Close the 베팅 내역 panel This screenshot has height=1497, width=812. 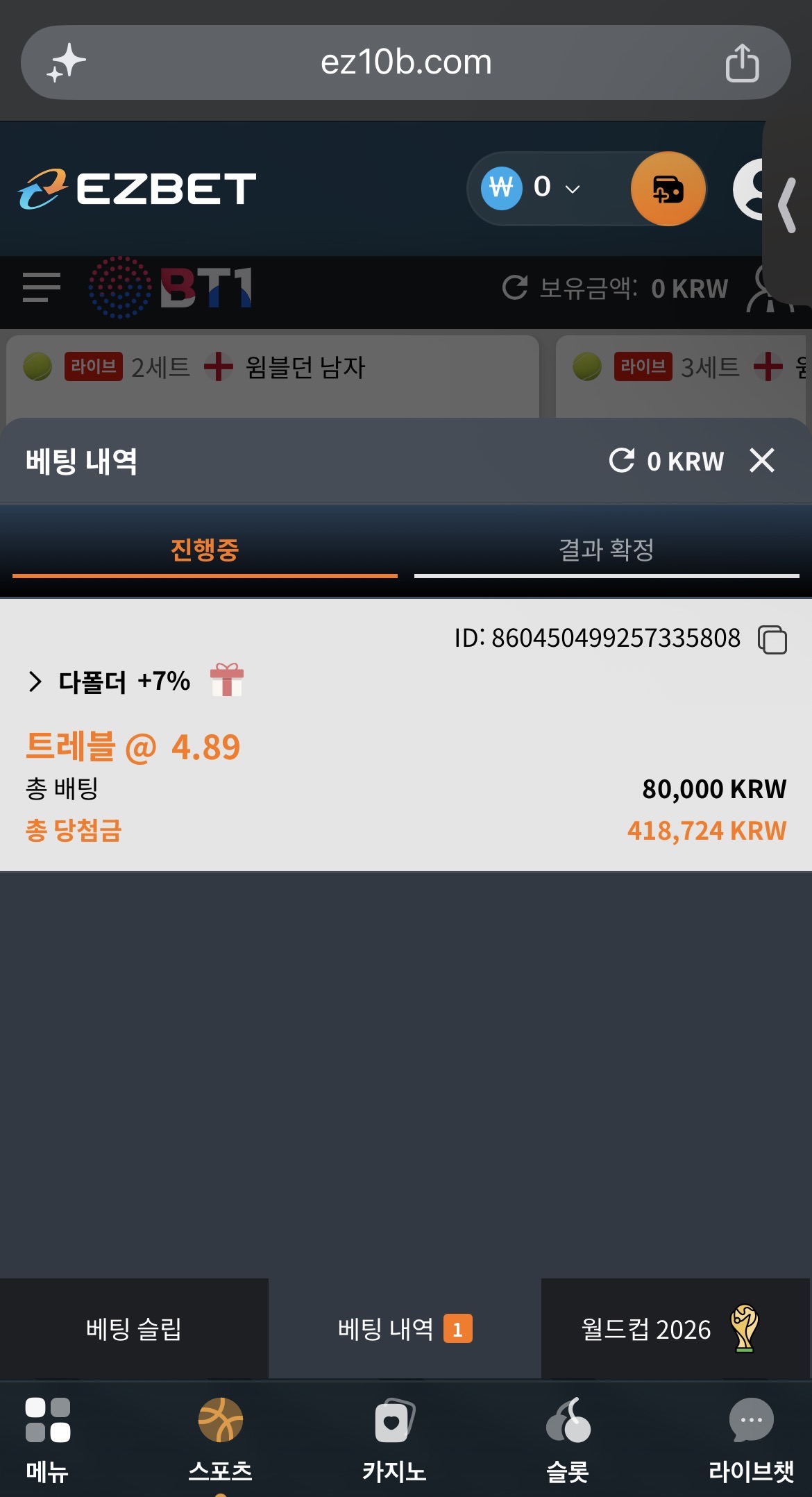click(x=761, y=460)
